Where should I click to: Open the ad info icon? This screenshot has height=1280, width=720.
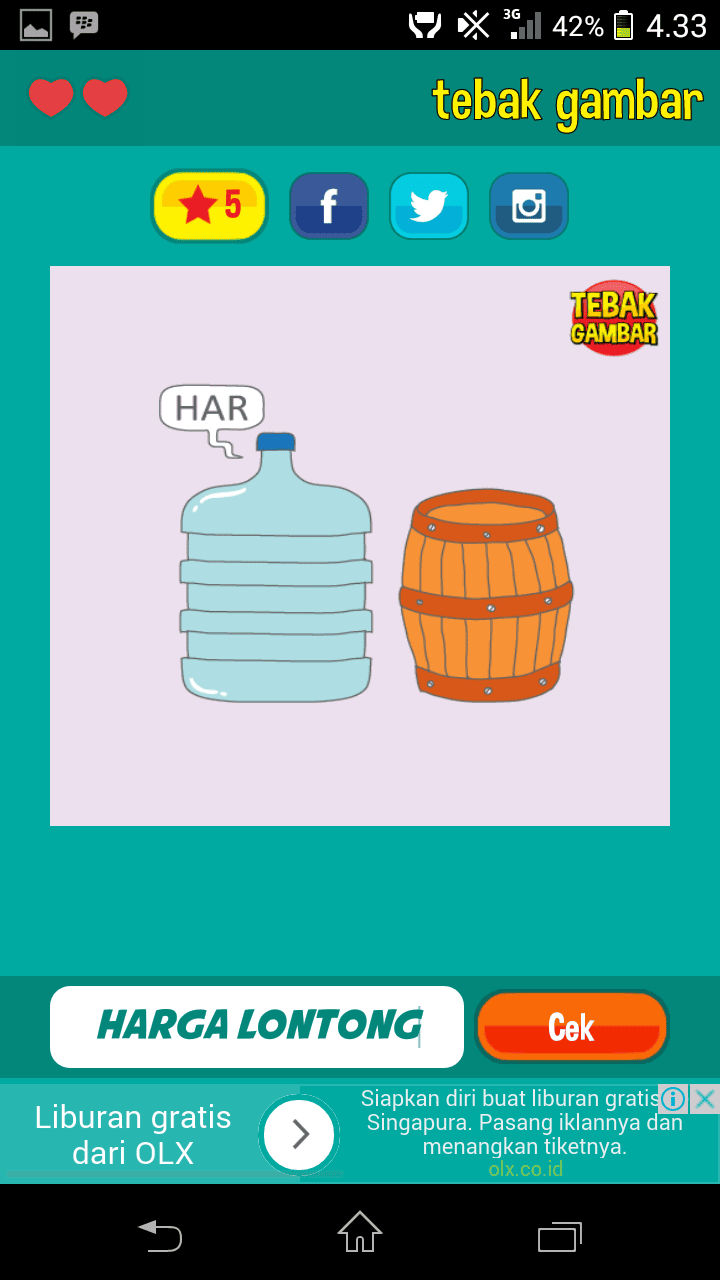pos(673,1099)
